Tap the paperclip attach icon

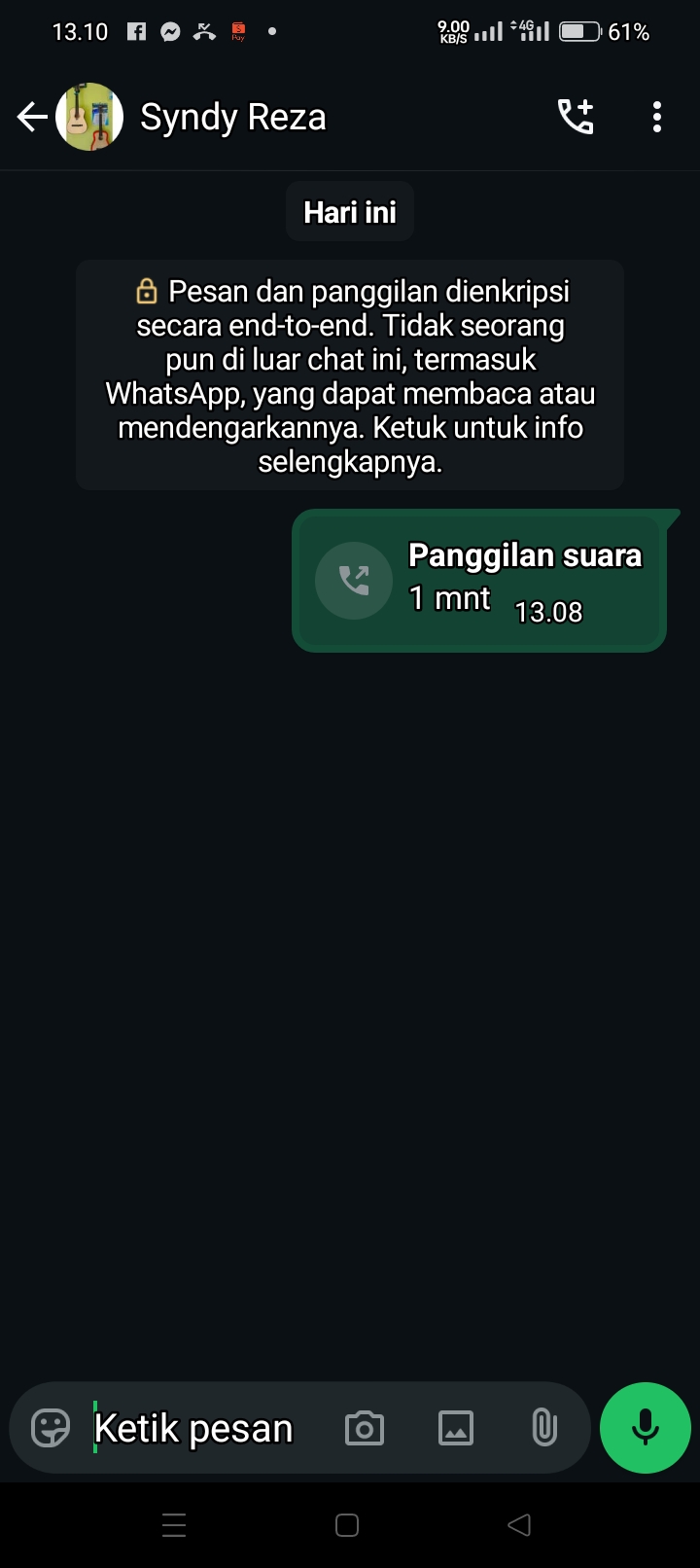click(x=544, y=1428)
